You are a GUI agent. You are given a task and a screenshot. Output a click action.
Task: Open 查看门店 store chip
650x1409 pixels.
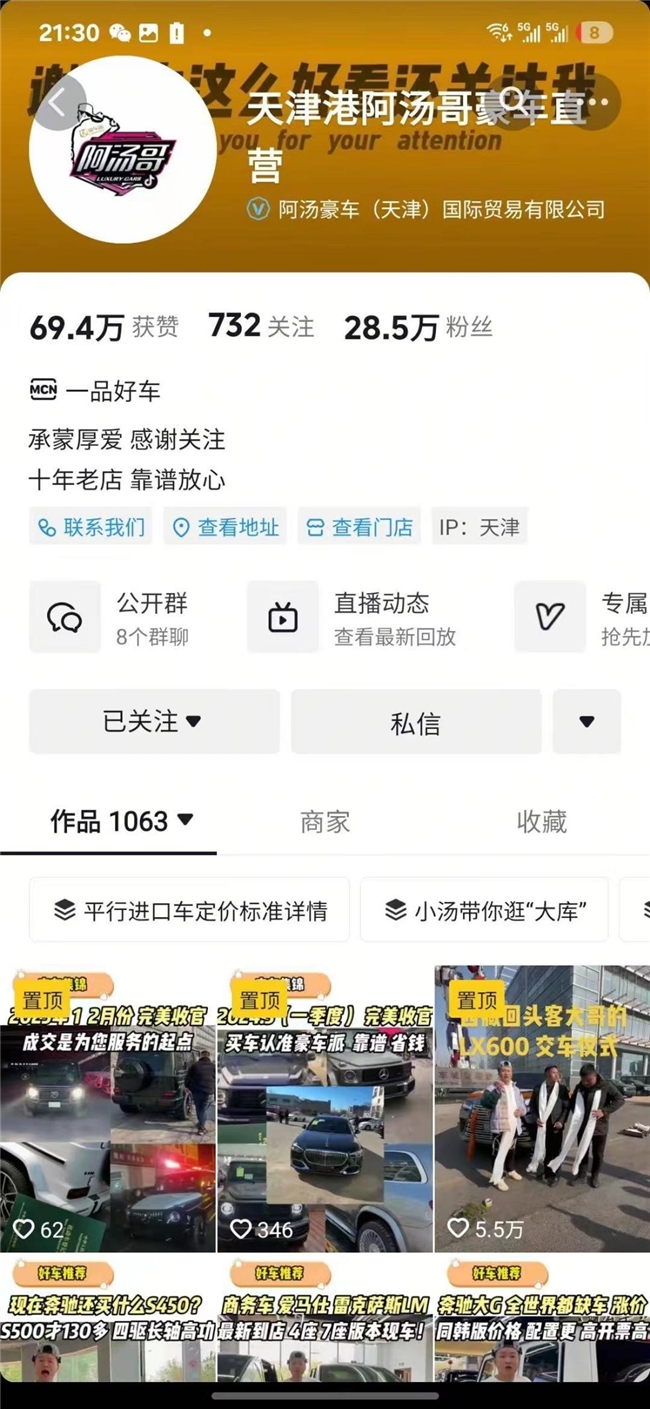359,527
